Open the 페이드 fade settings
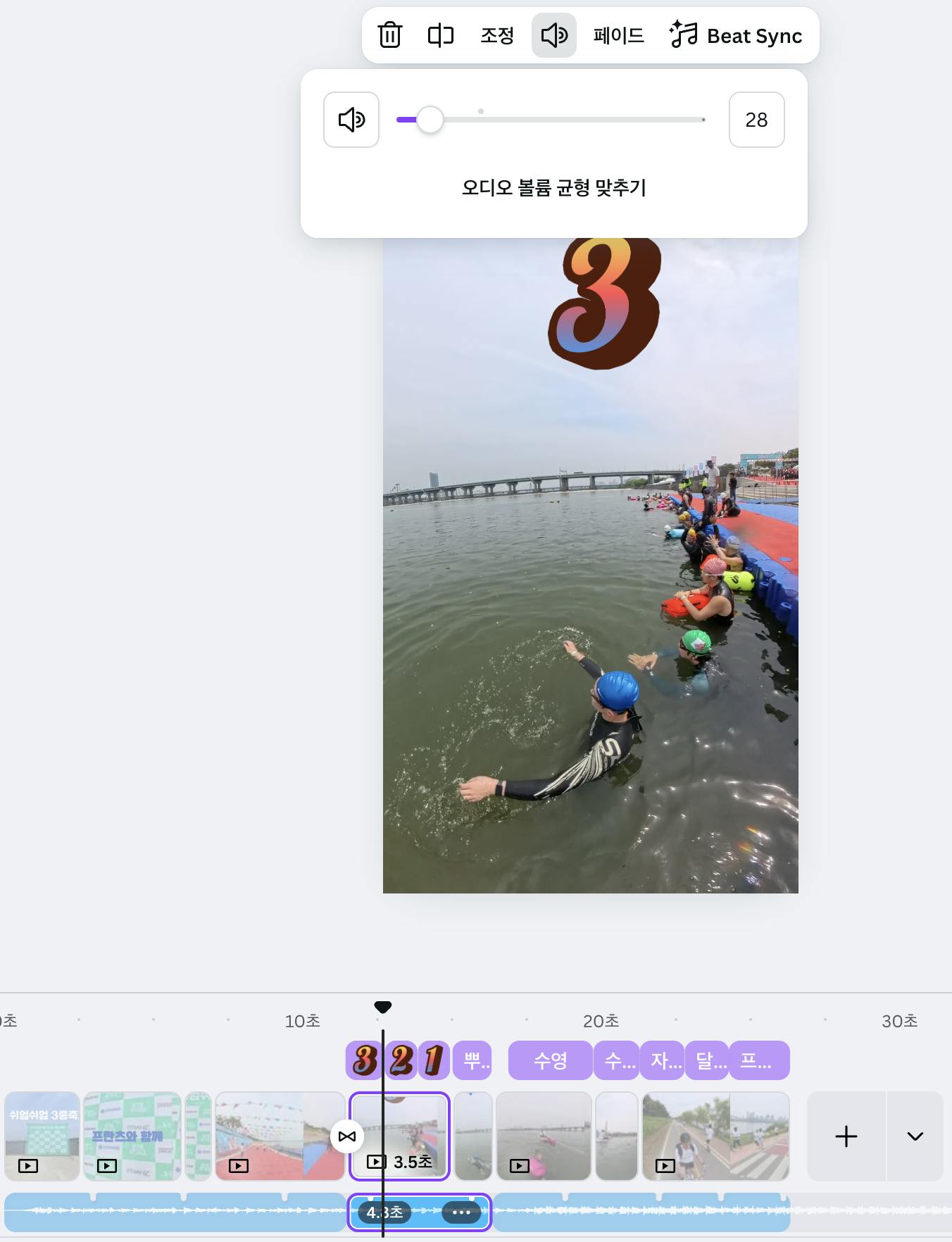Image resolution: width=952 pixels, height=1242 pixels. click(618, 35)
